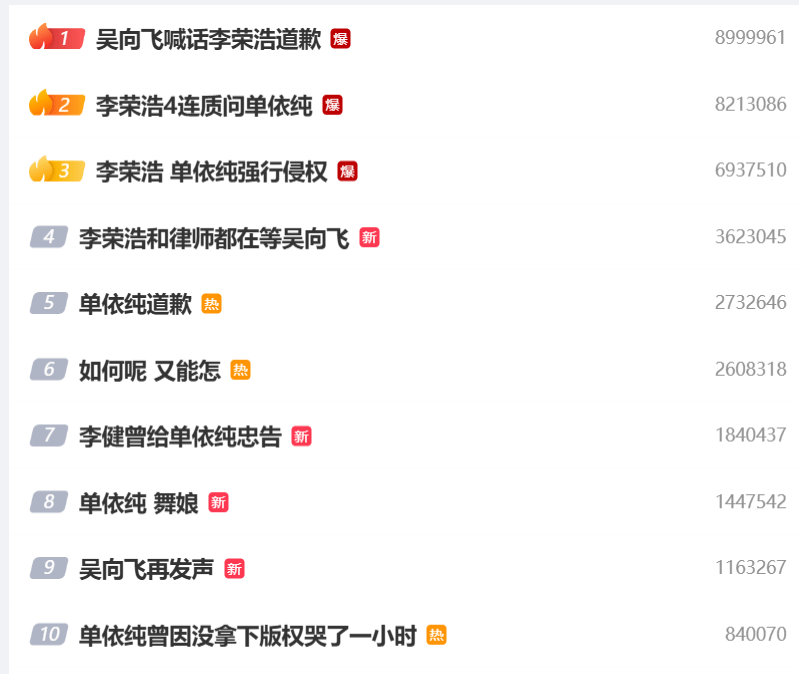Viewport: 799px width, 674px height.
Task: Open trending topic 单依纯曾因没拿下版权哭了一小时
Action: (247, 635)
